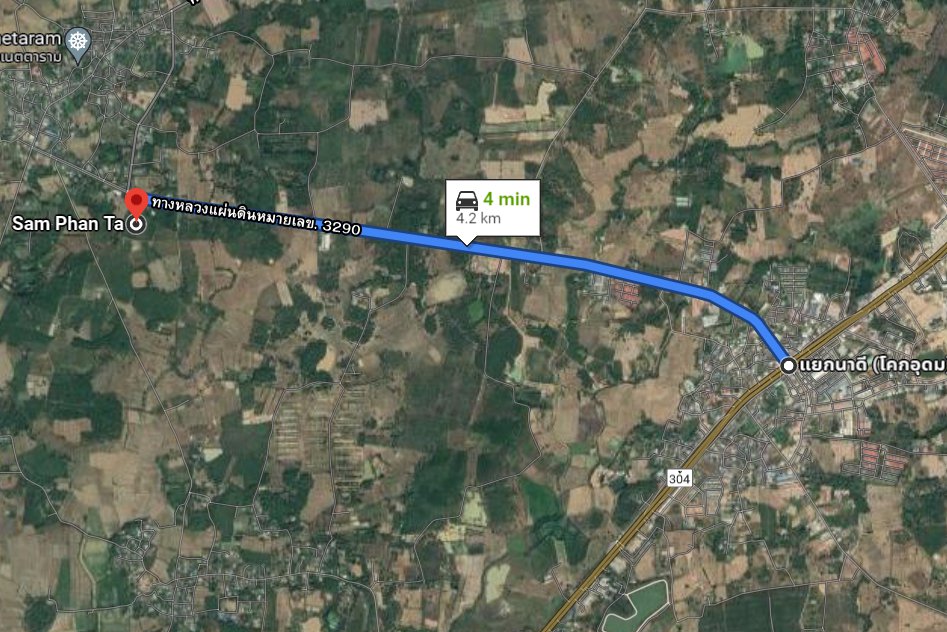947x632 pixels.
Task: Select the 4 min route callout
Action: [494, 207]
